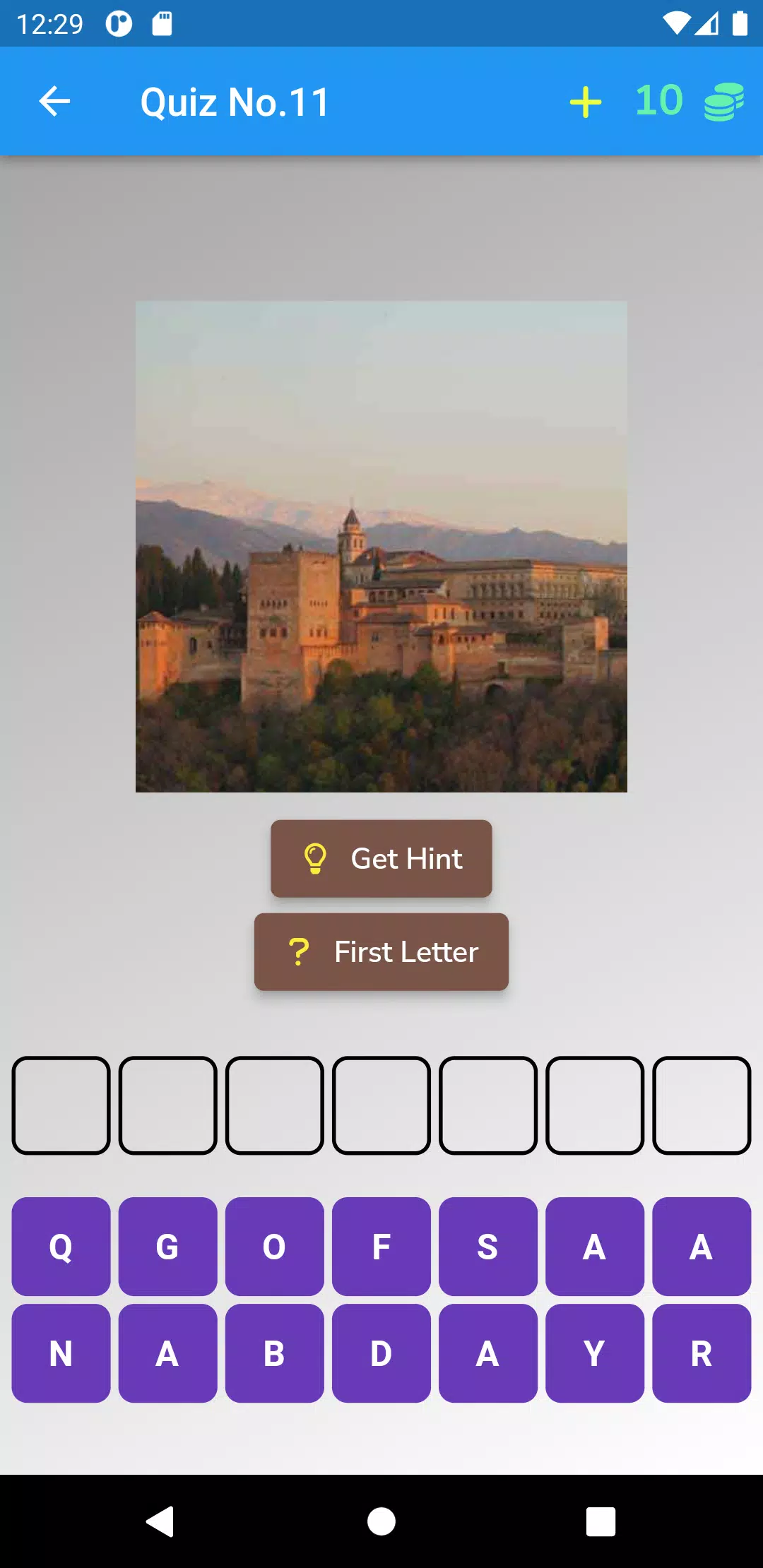Go back using the top arrow
The height and width of the screenshot is (1568, 763).
click(x=54, y=102)
